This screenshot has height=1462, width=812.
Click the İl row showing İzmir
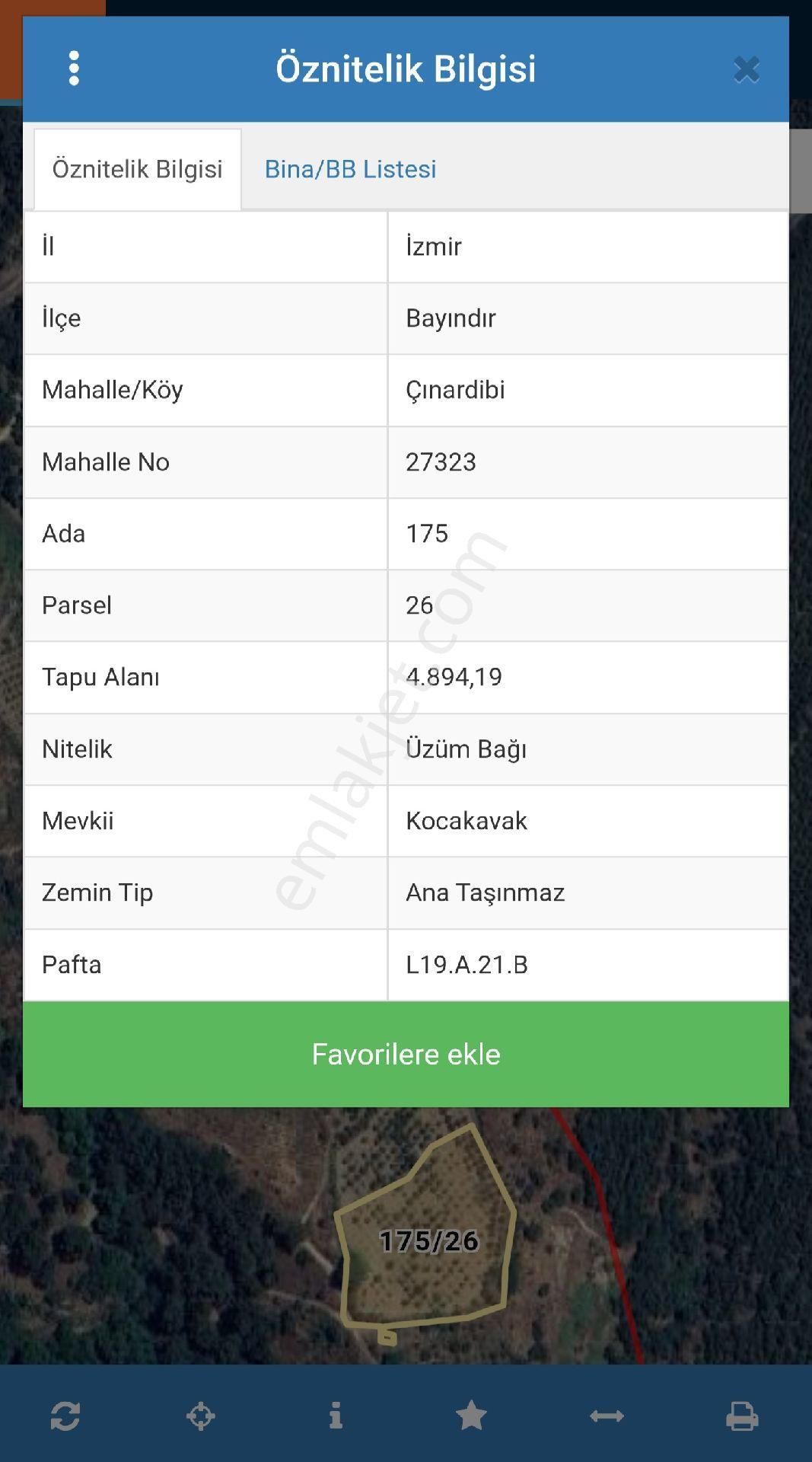[406, 247]
